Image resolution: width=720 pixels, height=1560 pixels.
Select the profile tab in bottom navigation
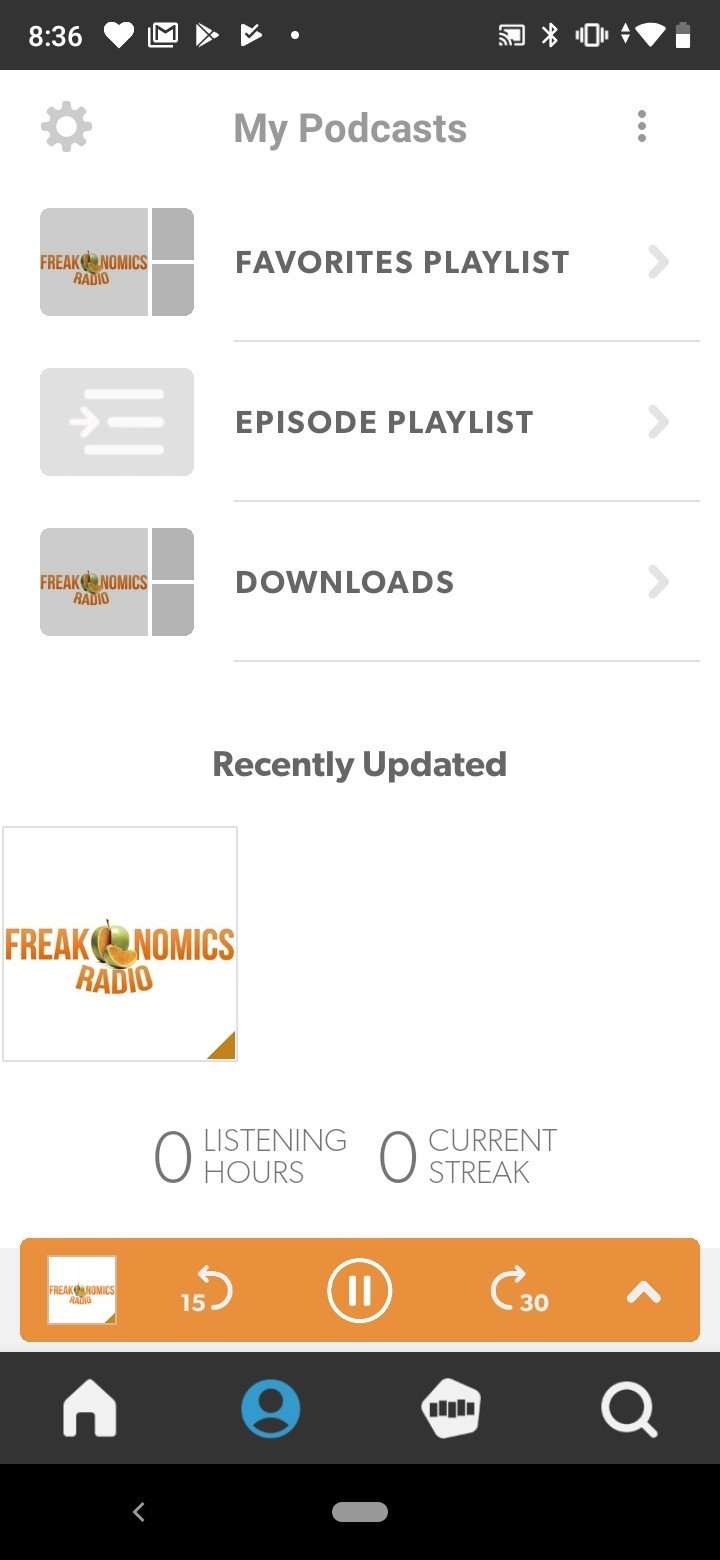click(270, 1409)
